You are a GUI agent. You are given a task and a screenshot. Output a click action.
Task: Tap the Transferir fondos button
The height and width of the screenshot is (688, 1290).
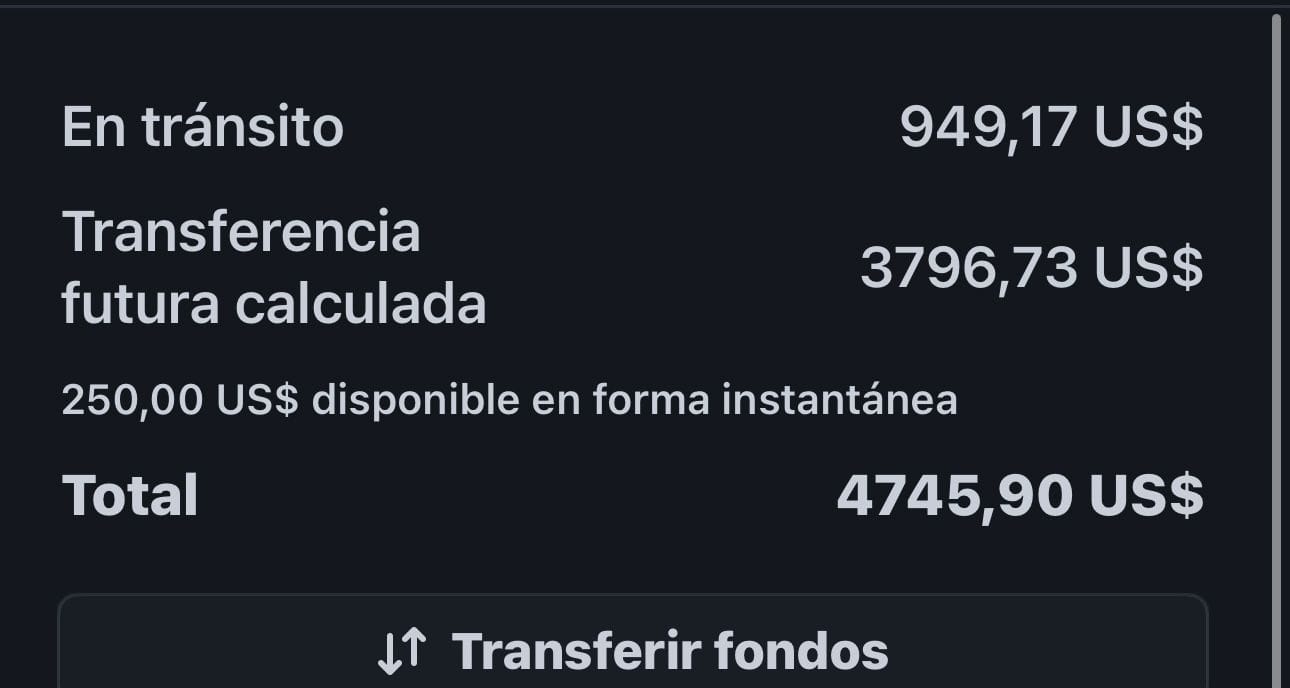click(x=633, y=649)
